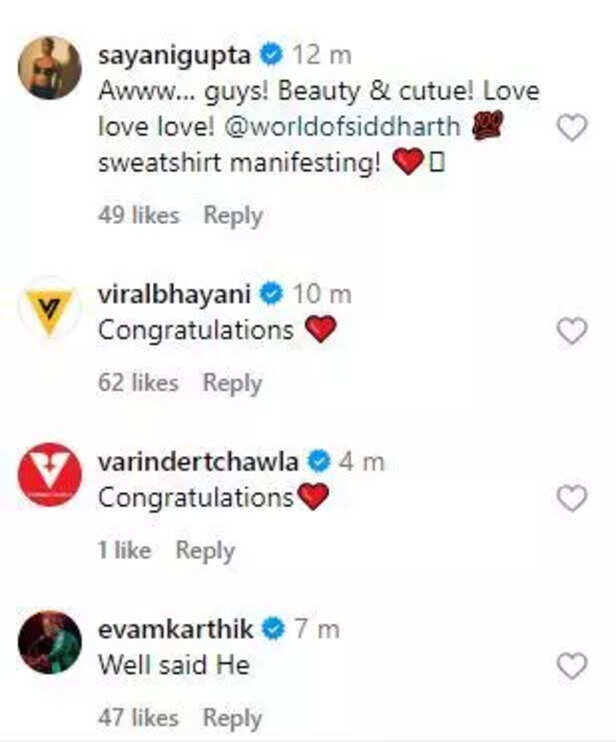Open the viralbhayani username link
Screen dimensions: 616x742
tap(175, 294)
